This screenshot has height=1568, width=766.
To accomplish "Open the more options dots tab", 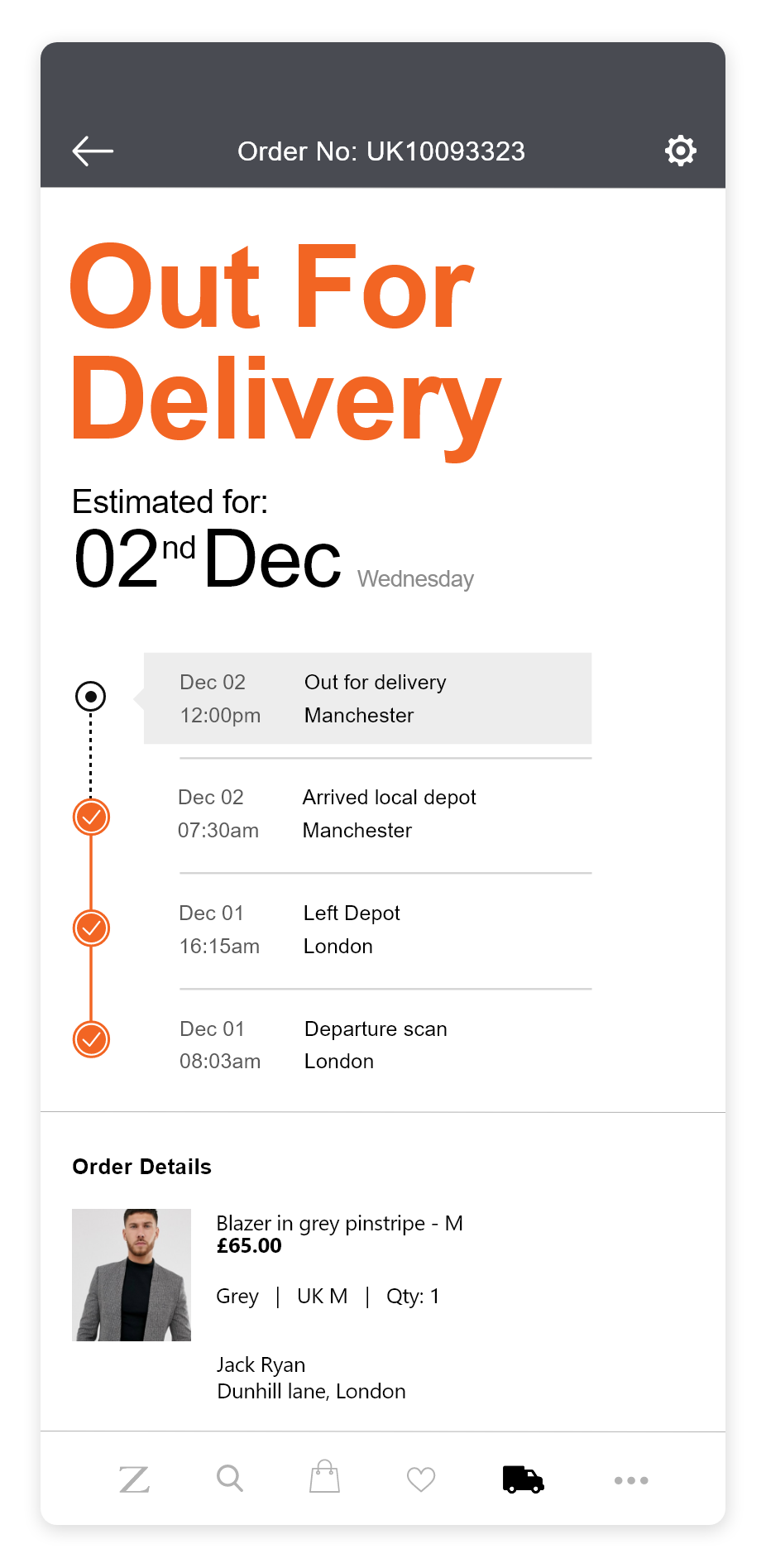I will tap(631, 1480).
